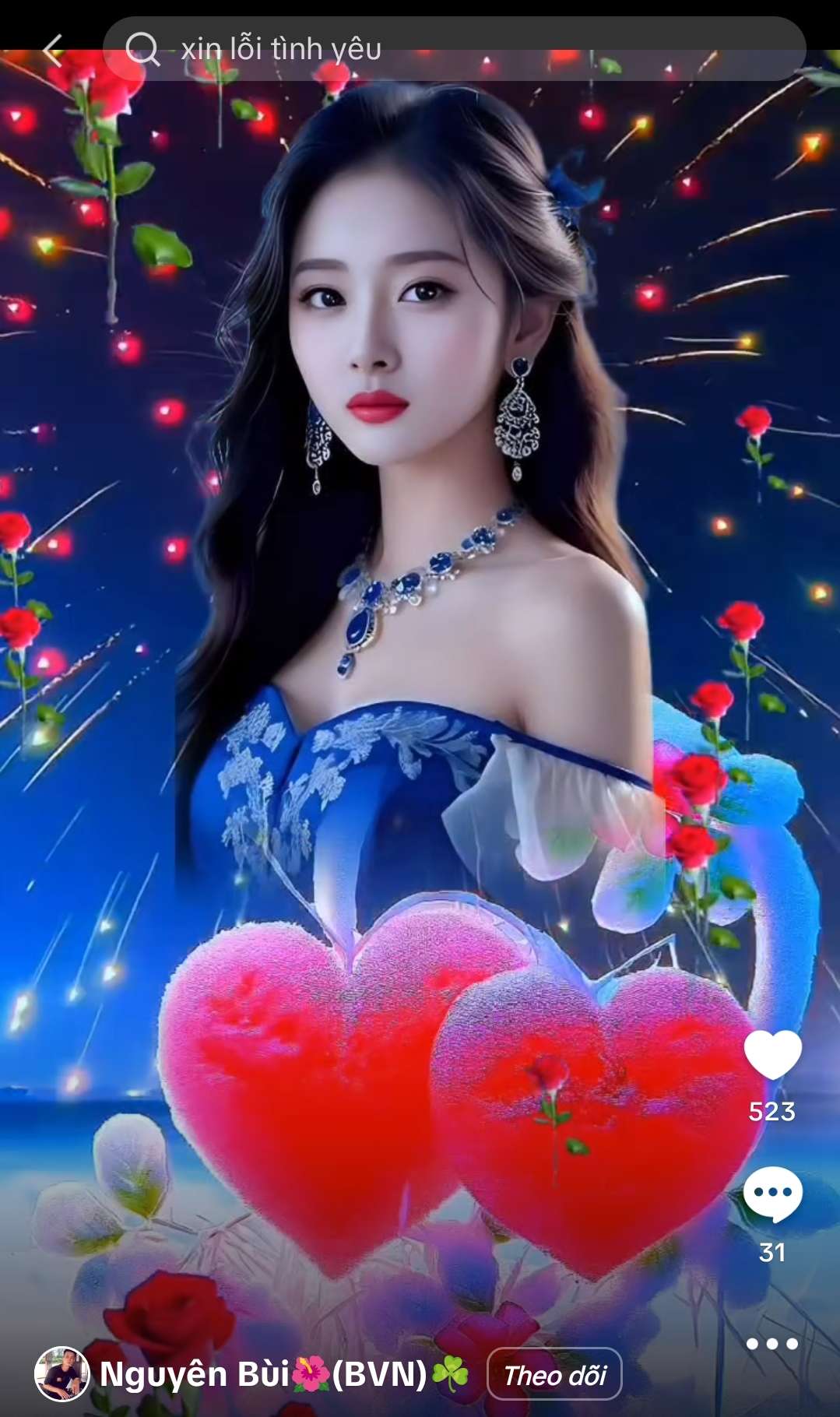Open the search field "xin lỗi tình yêu"
Screen dimensions: 840x1417
[454, 49]
